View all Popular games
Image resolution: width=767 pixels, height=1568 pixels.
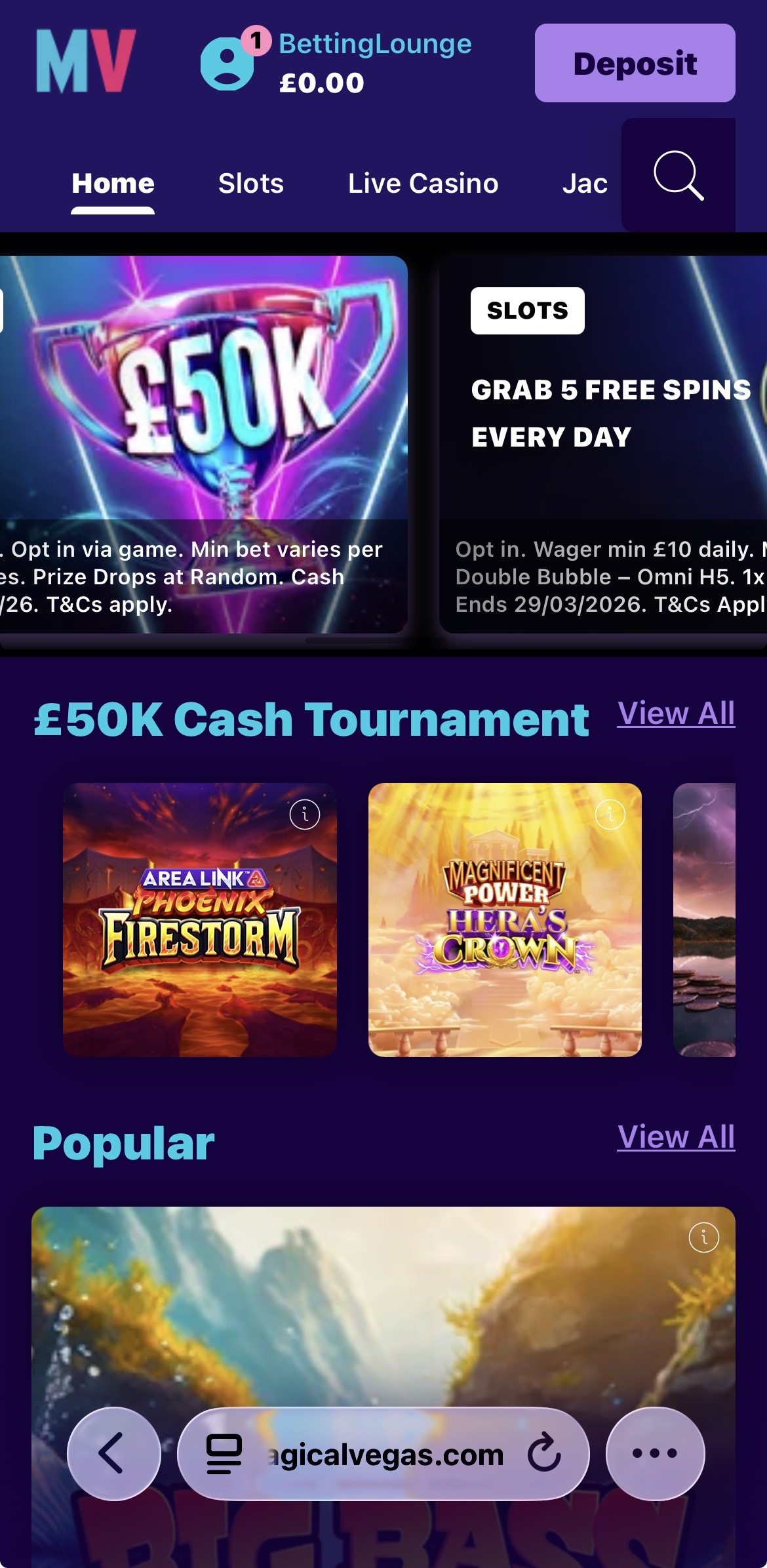(676, 1137)
